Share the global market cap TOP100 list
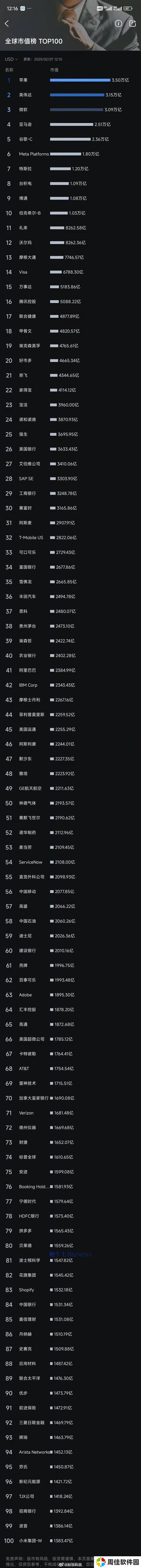 pyautogui.click(x=133, y=24)
